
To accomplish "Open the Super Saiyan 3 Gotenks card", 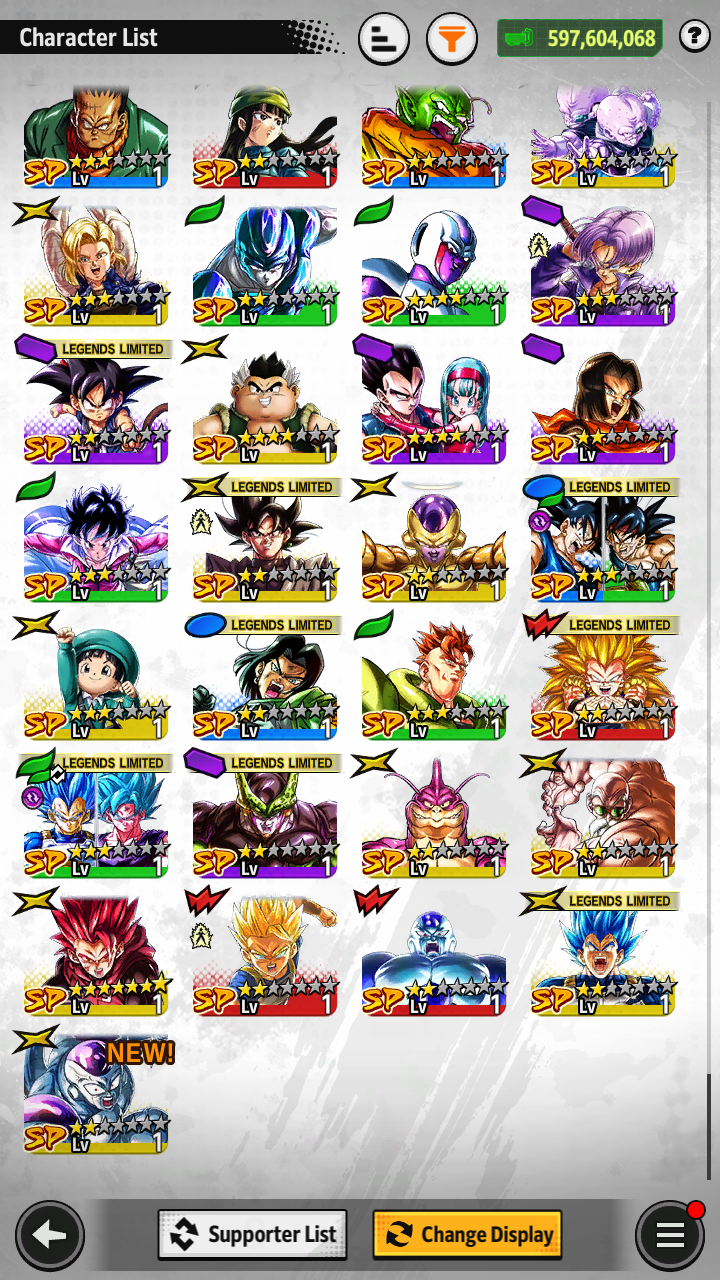I will [x=603, y=680].
